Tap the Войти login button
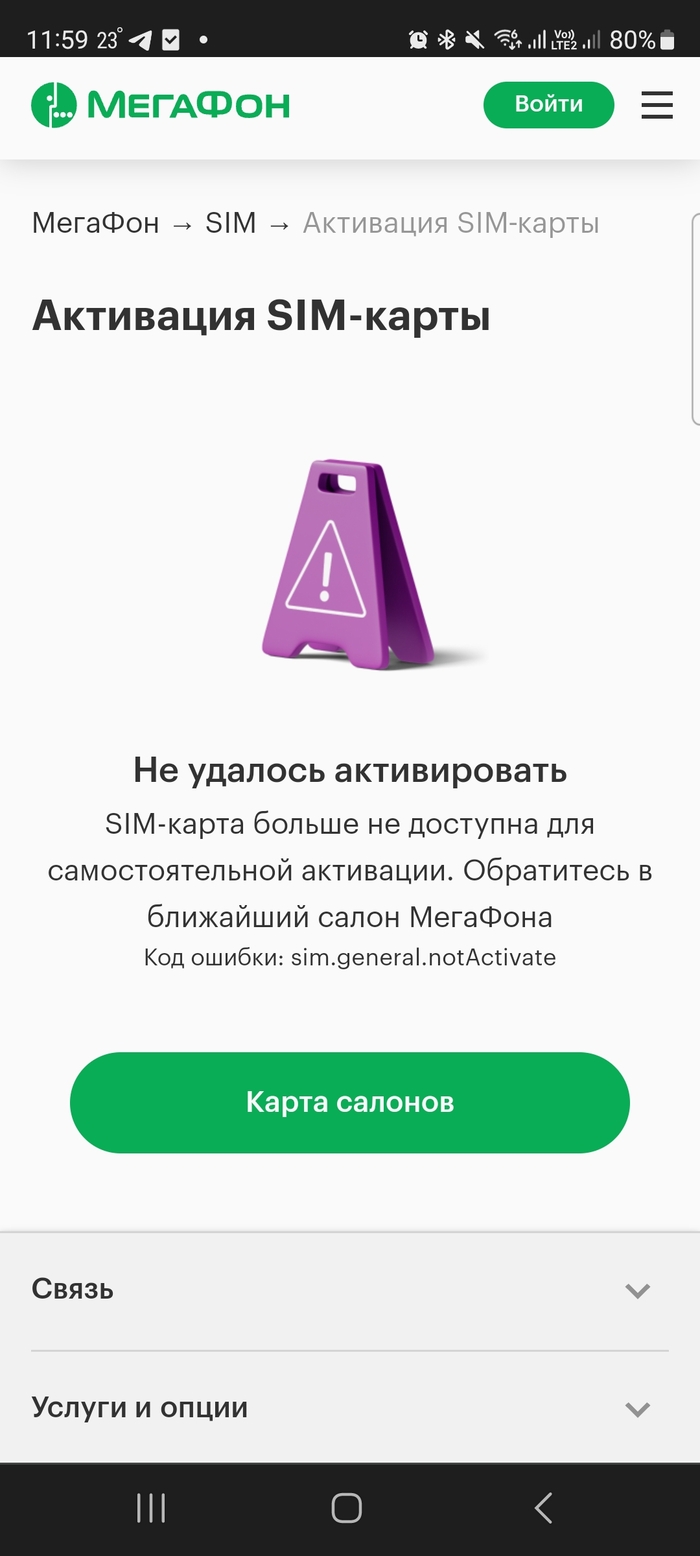 click(548, 104)
